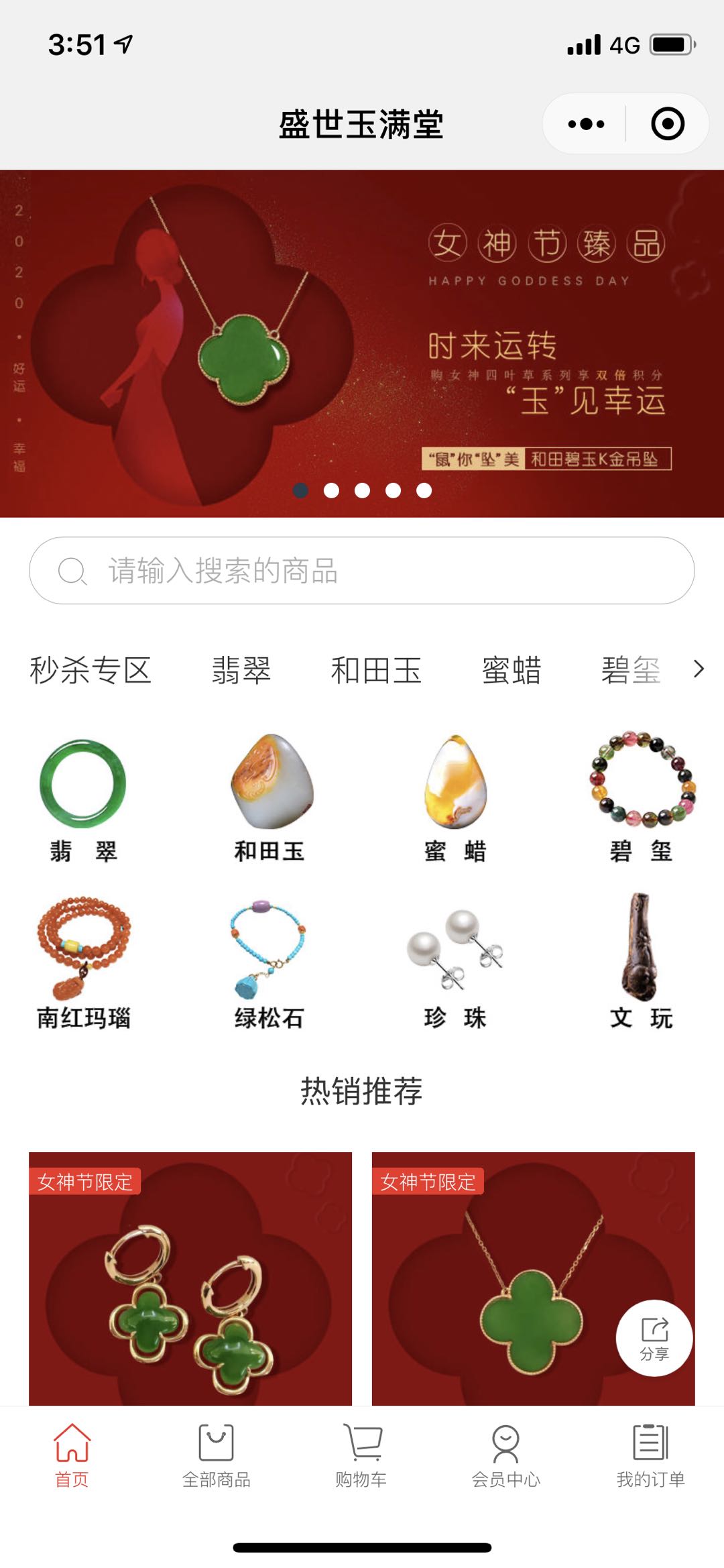Switch to the 和田玉 top tab
Screen dimensions: 724x1568
376,670
